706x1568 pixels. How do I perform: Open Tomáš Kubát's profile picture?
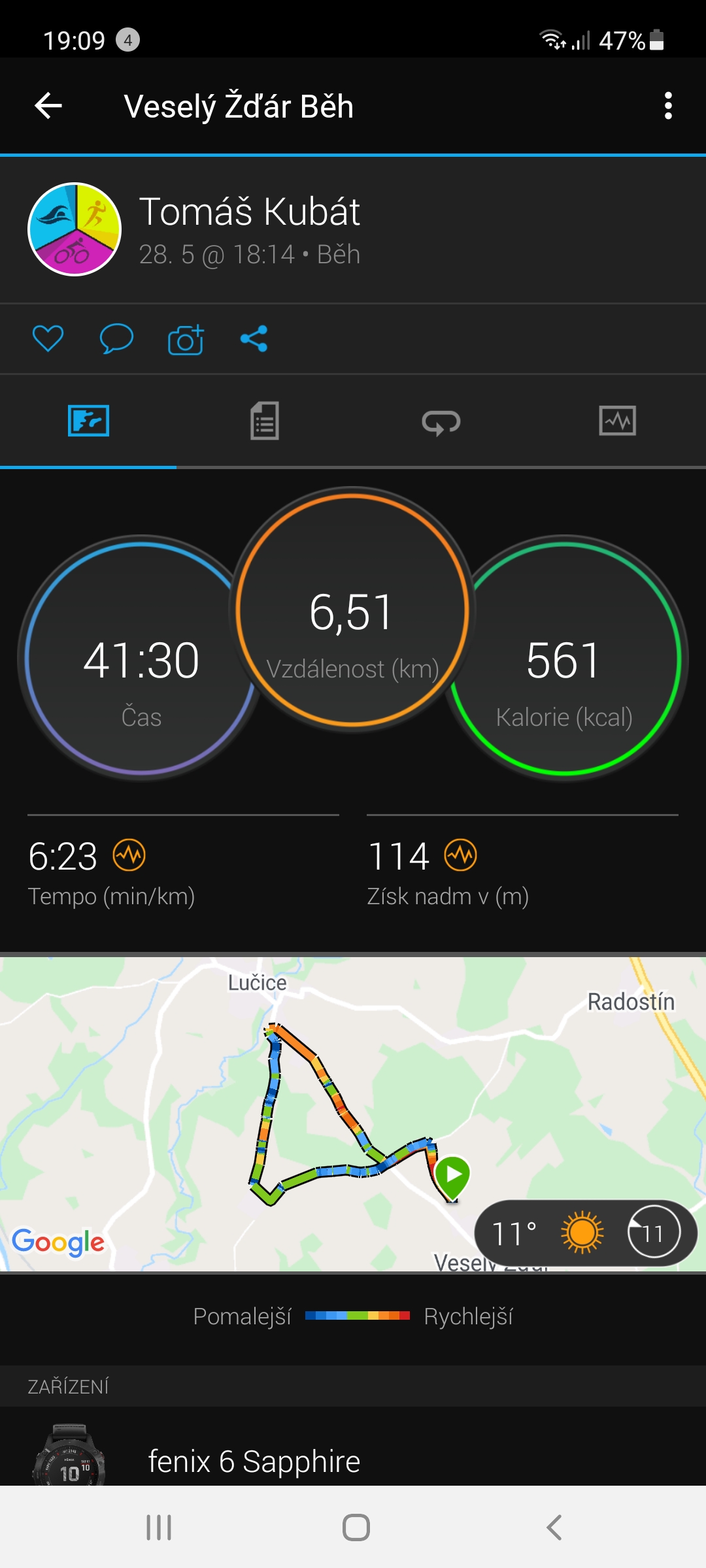75,229
